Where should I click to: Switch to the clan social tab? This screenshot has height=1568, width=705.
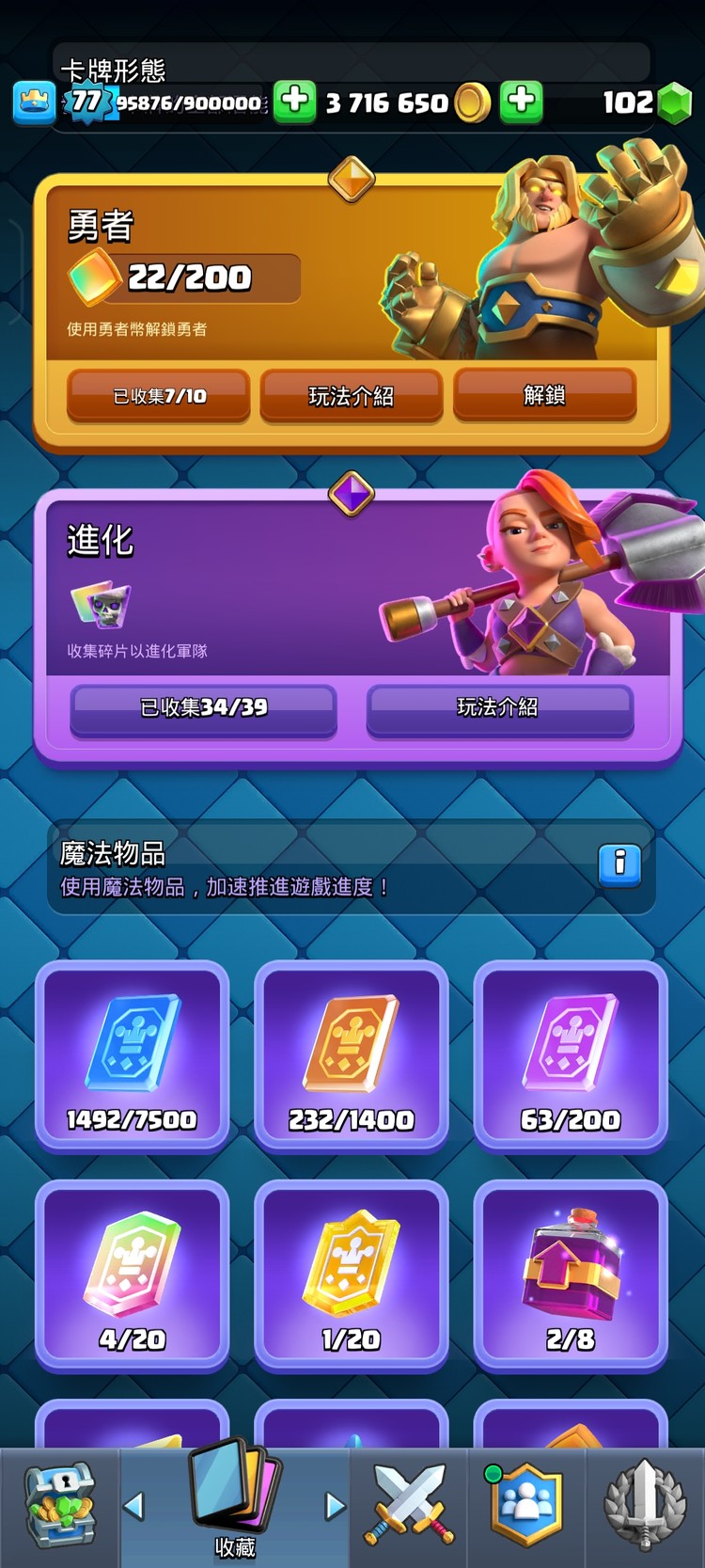tap(526, 1505)
